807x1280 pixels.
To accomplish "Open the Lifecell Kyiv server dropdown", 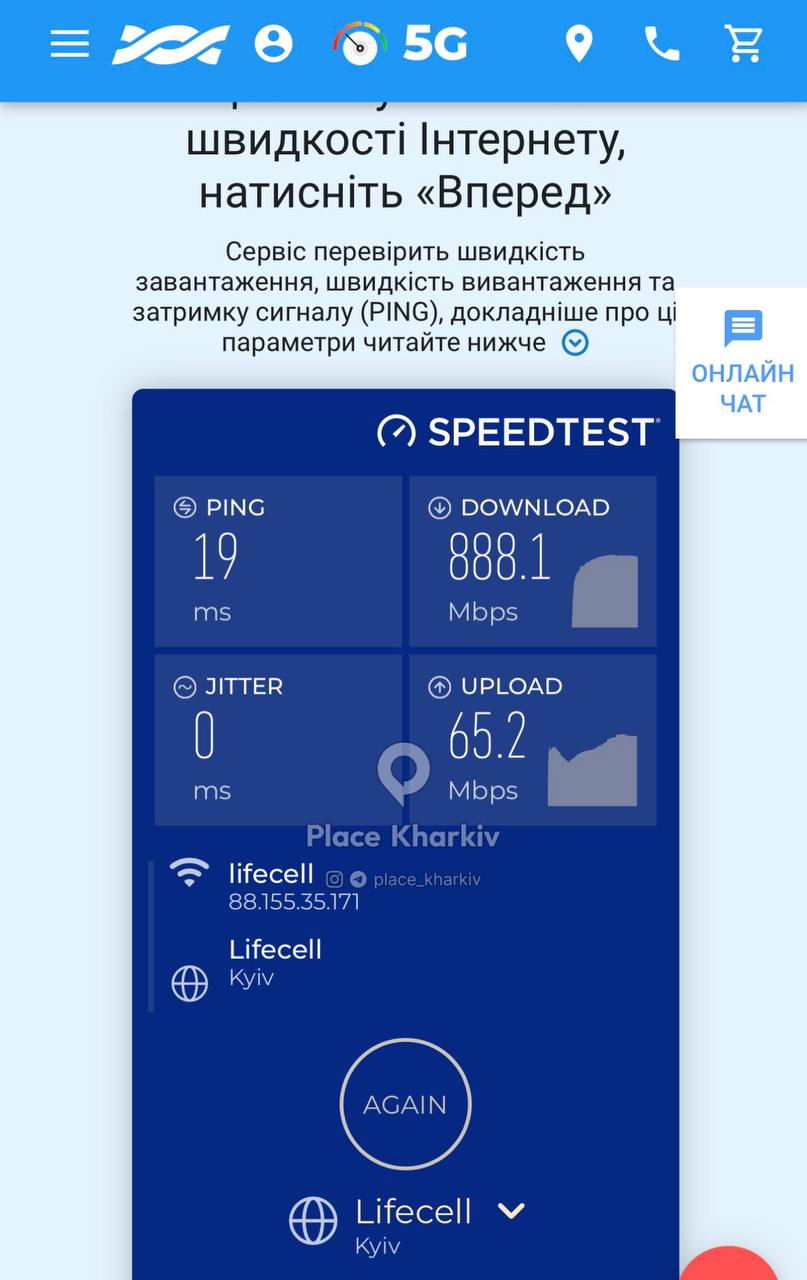I will pyautogui.click(x=510, y=1212).
